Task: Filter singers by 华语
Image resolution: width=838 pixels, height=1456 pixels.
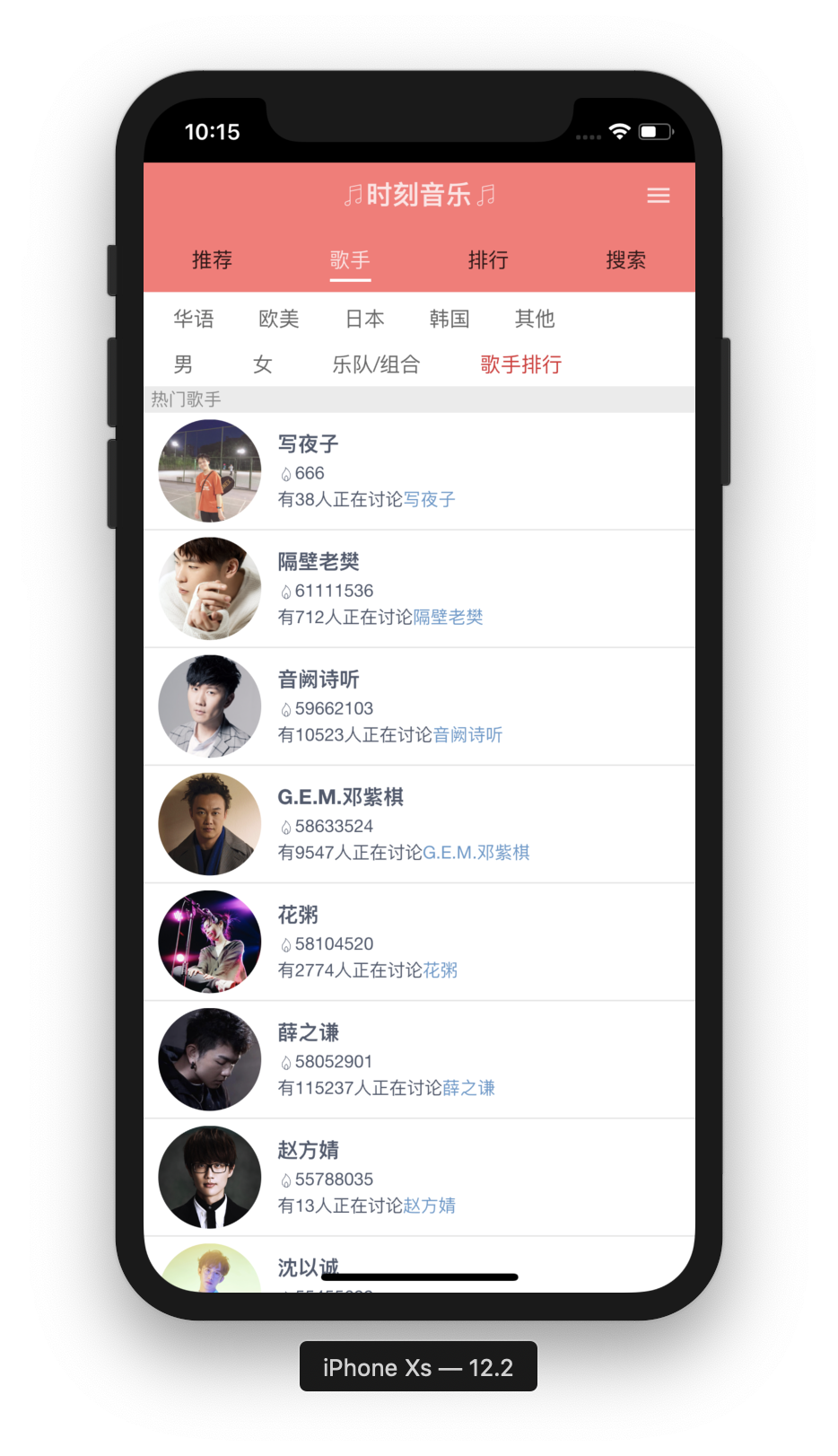Action: point(194,319)
